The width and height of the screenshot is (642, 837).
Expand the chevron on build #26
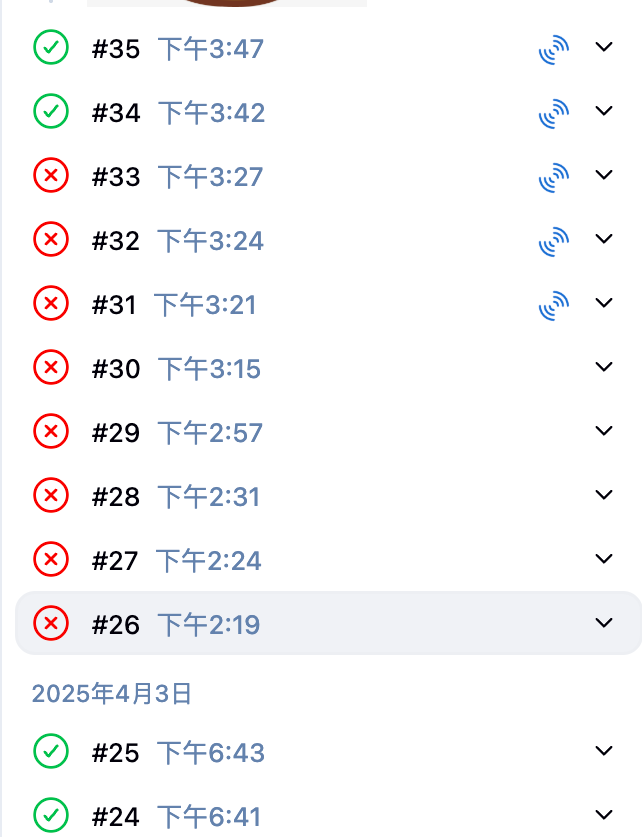(x=603, y=623)
